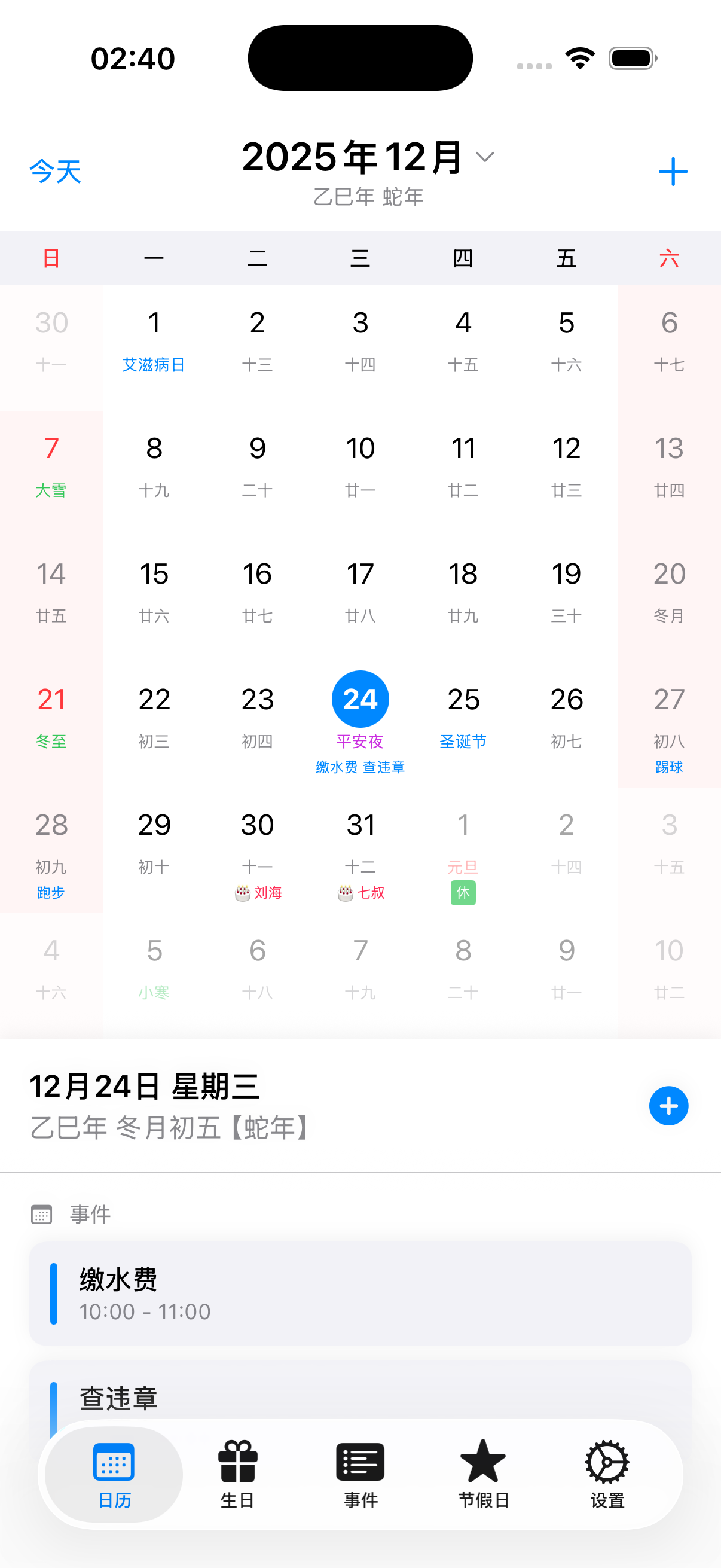Viewport: 721px width, 1568px height.
Task: Expand the 查违章 event card
Action: pyautogui.click(x=360, y=1398)
